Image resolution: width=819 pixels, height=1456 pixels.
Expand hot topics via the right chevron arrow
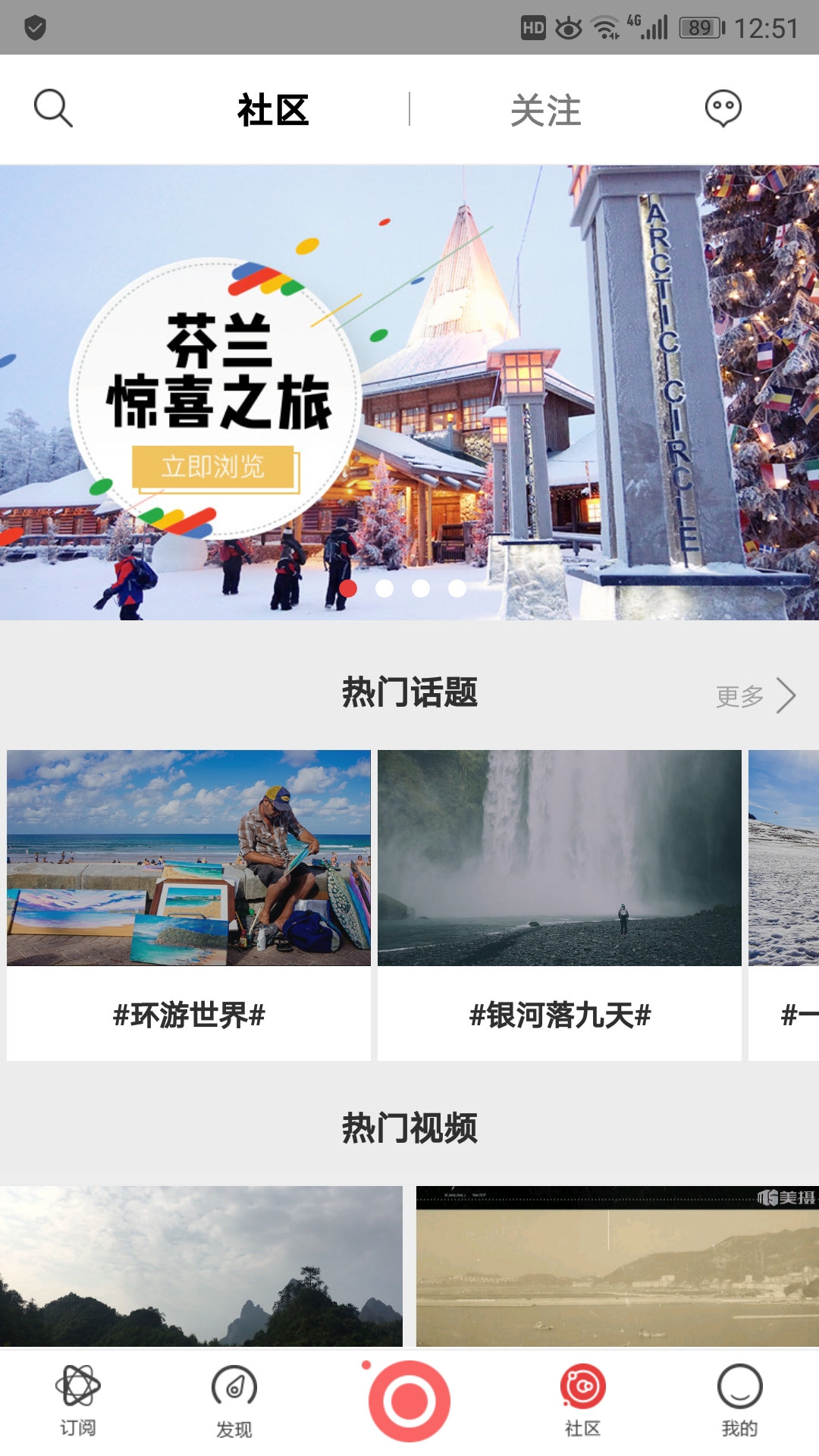786,695
